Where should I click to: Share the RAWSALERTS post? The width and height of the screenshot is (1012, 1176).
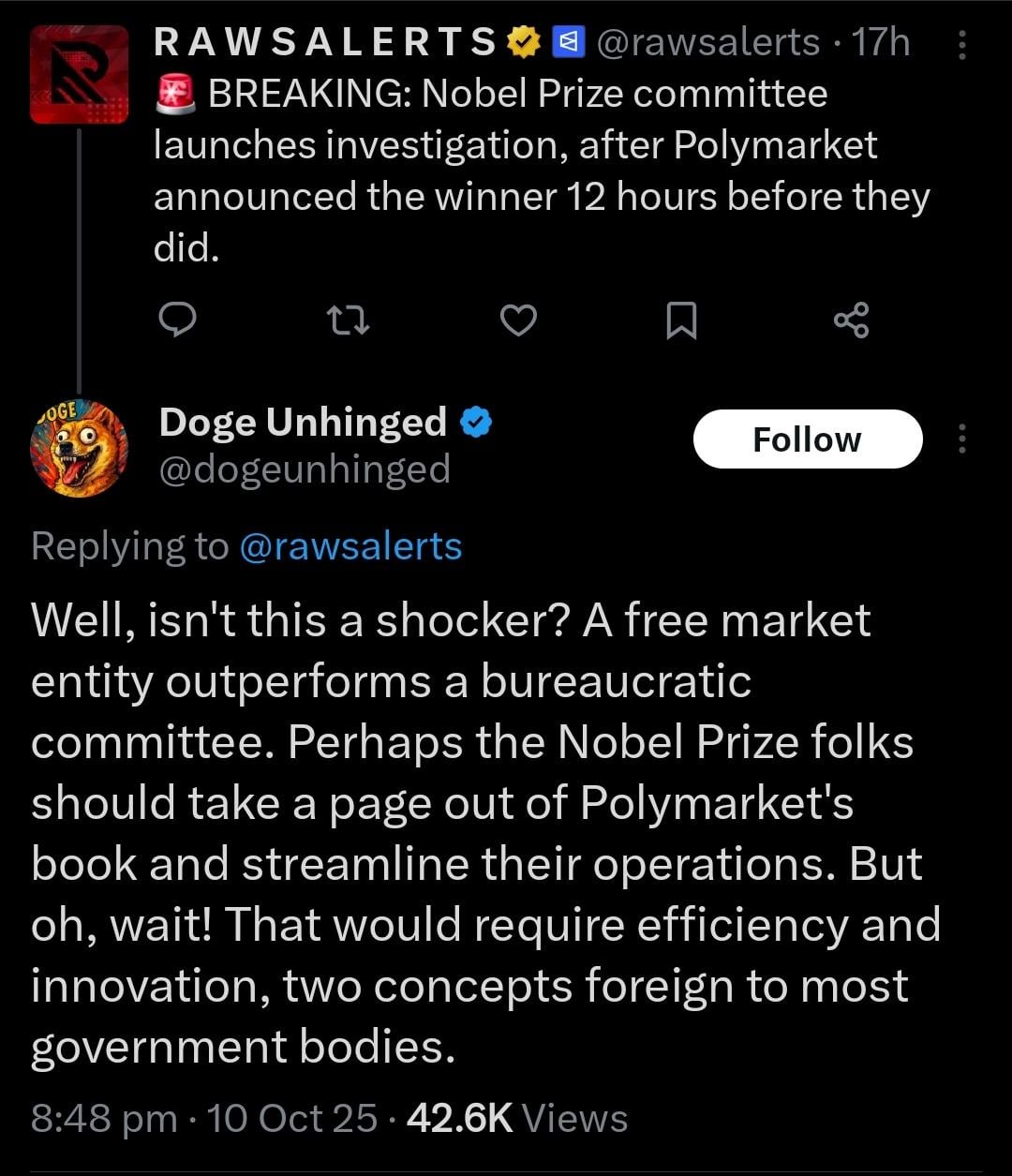(852, 320)
